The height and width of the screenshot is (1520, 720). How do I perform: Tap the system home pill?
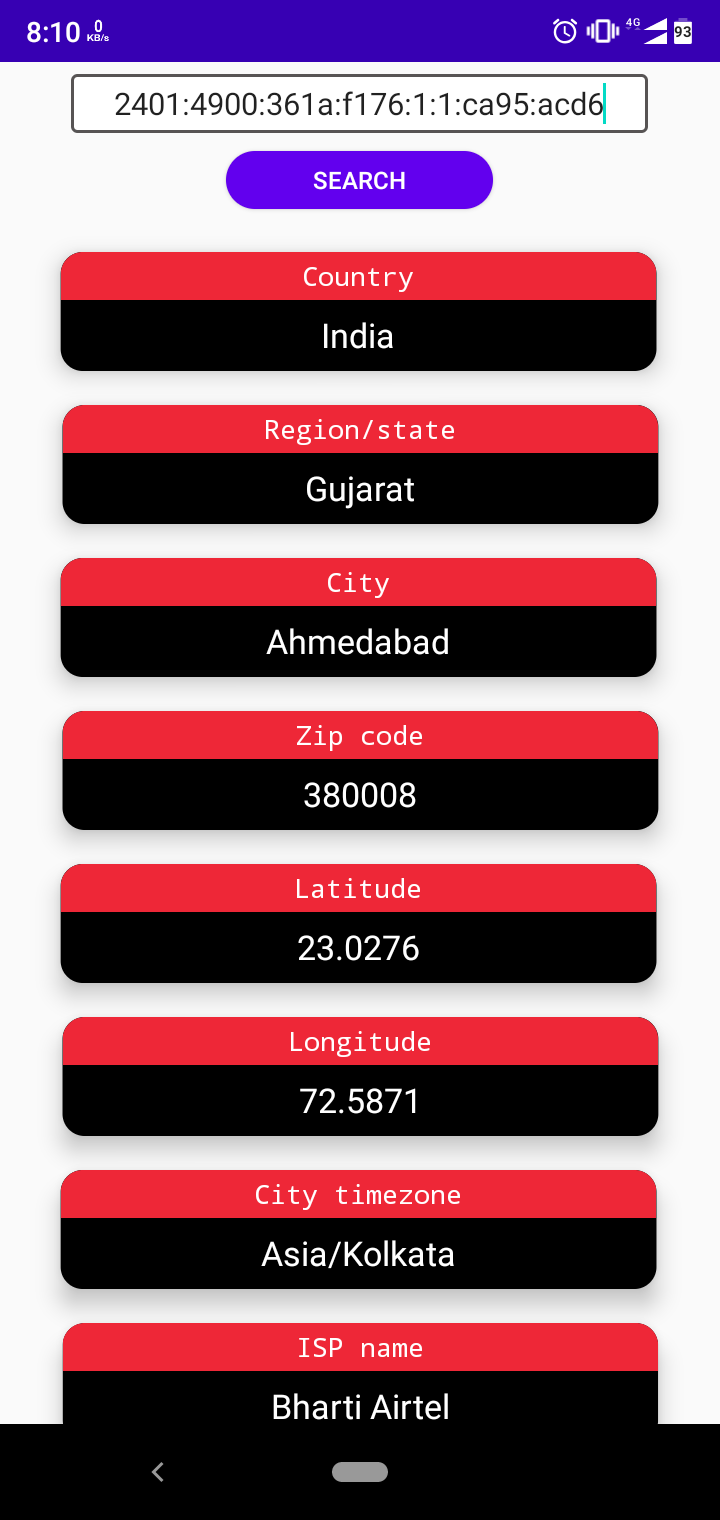[x=360, y=1471]
